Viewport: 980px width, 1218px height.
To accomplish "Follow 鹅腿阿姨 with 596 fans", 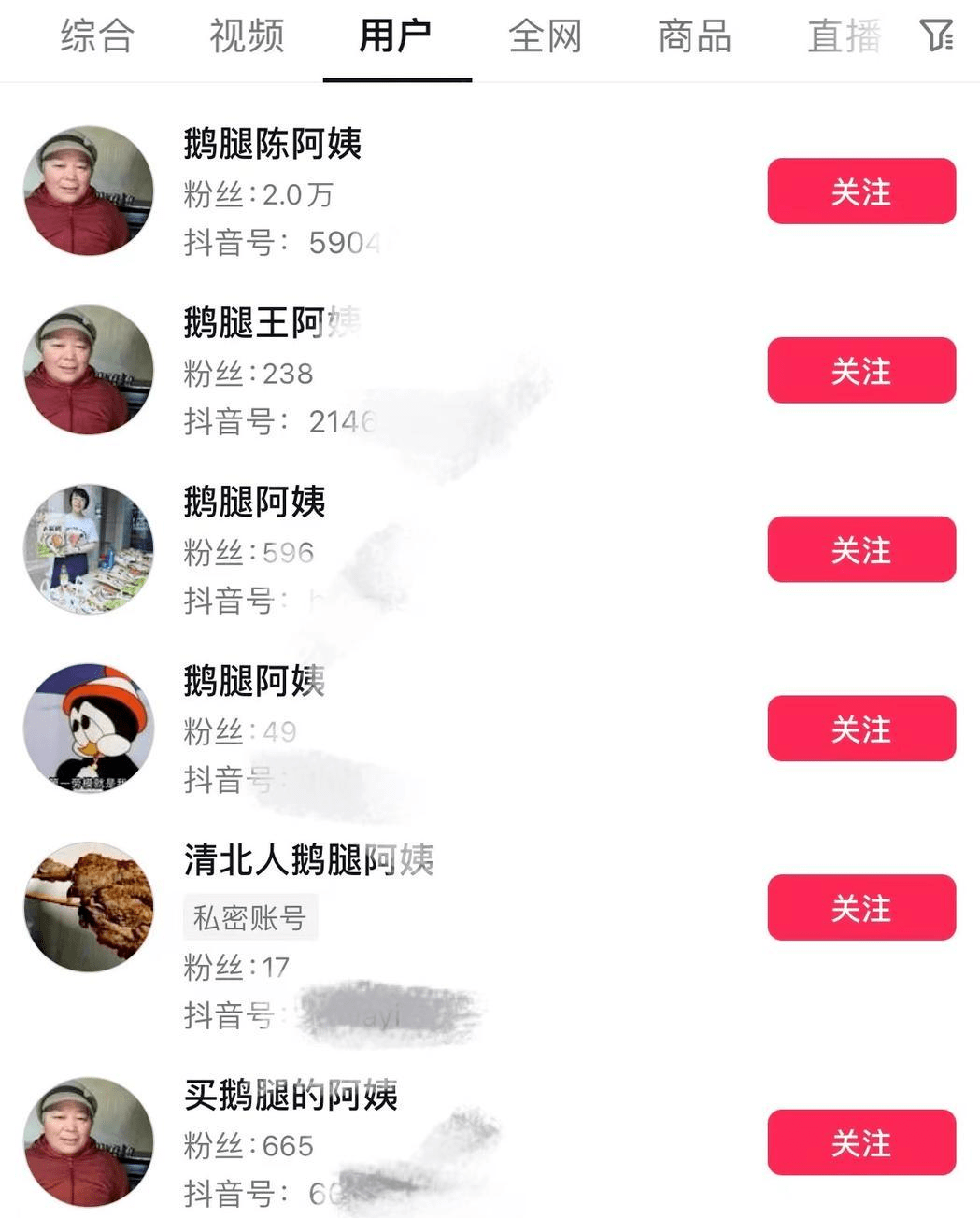I will coord(861,549).
